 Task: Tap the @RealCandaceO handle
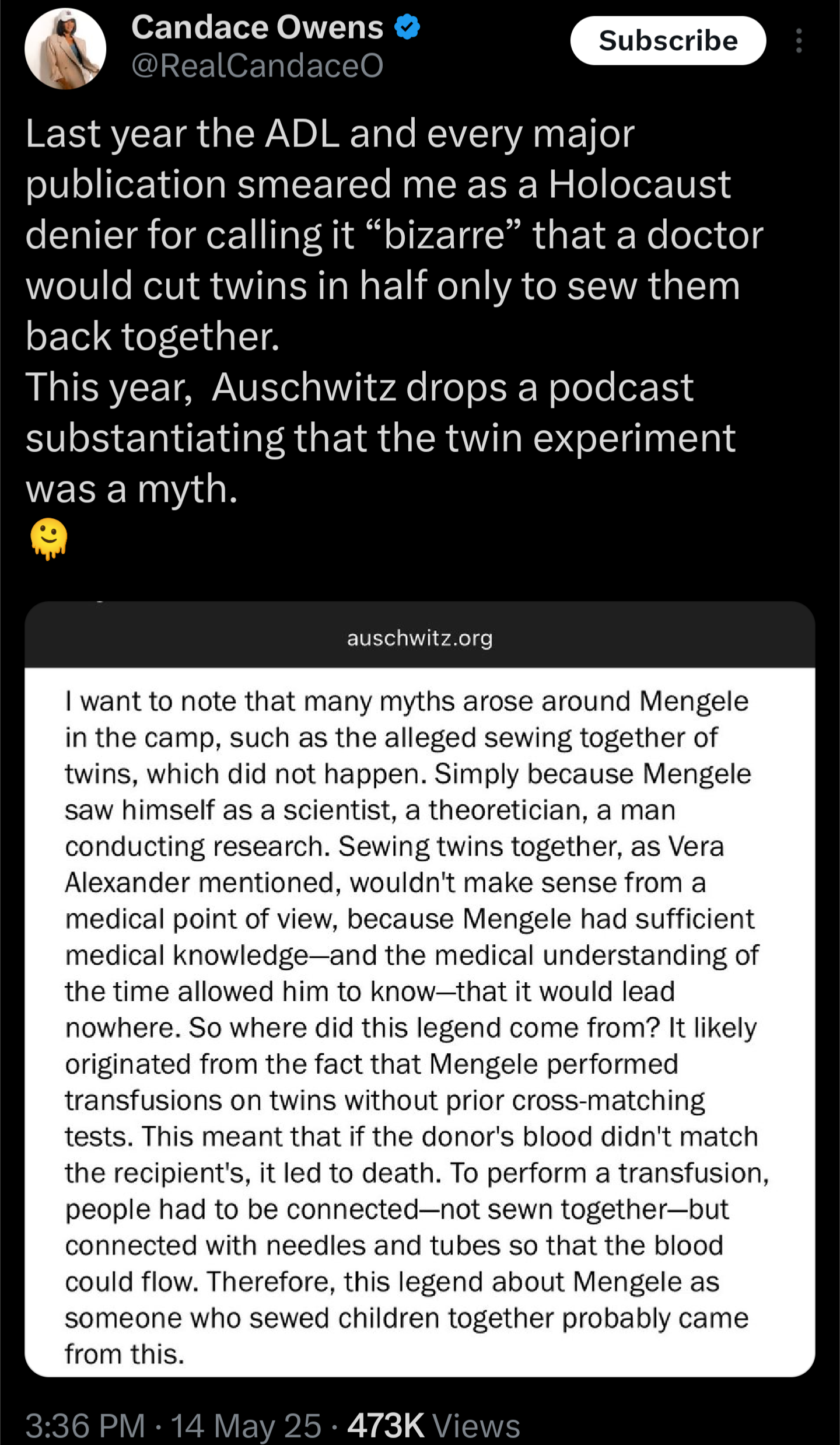[257, 65]
